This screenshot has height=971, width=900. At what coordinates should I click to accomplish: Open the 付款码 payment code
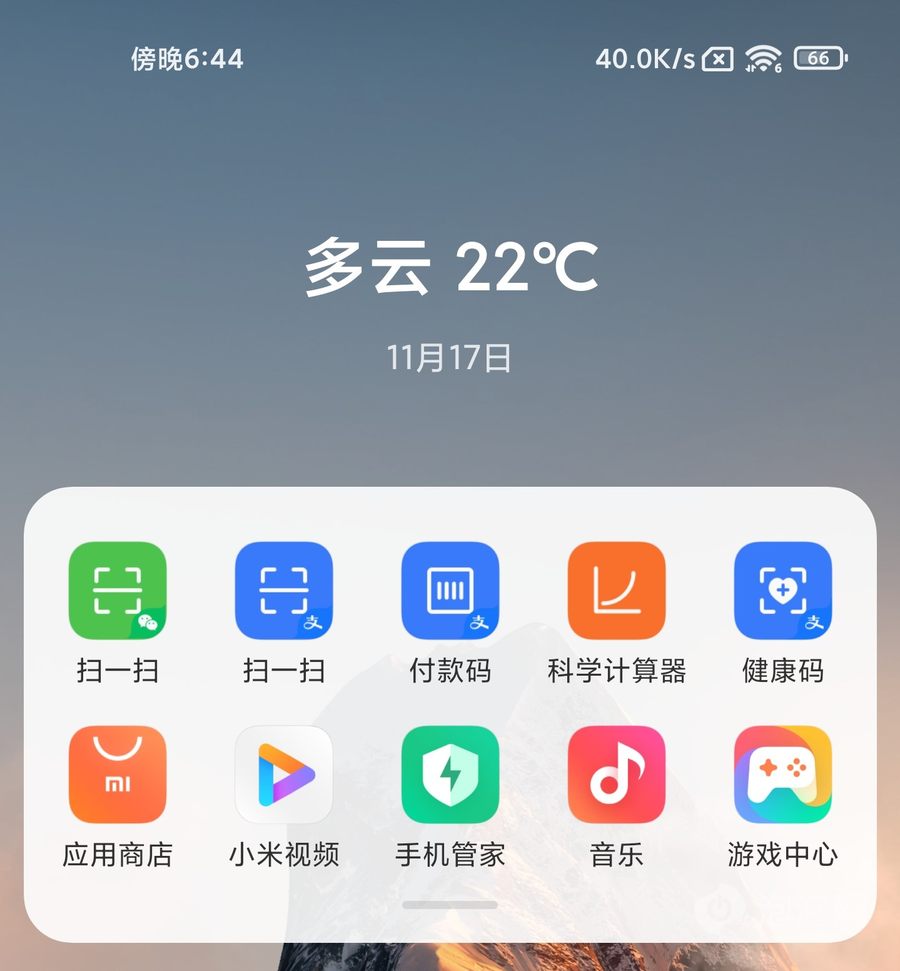[450, 590]
